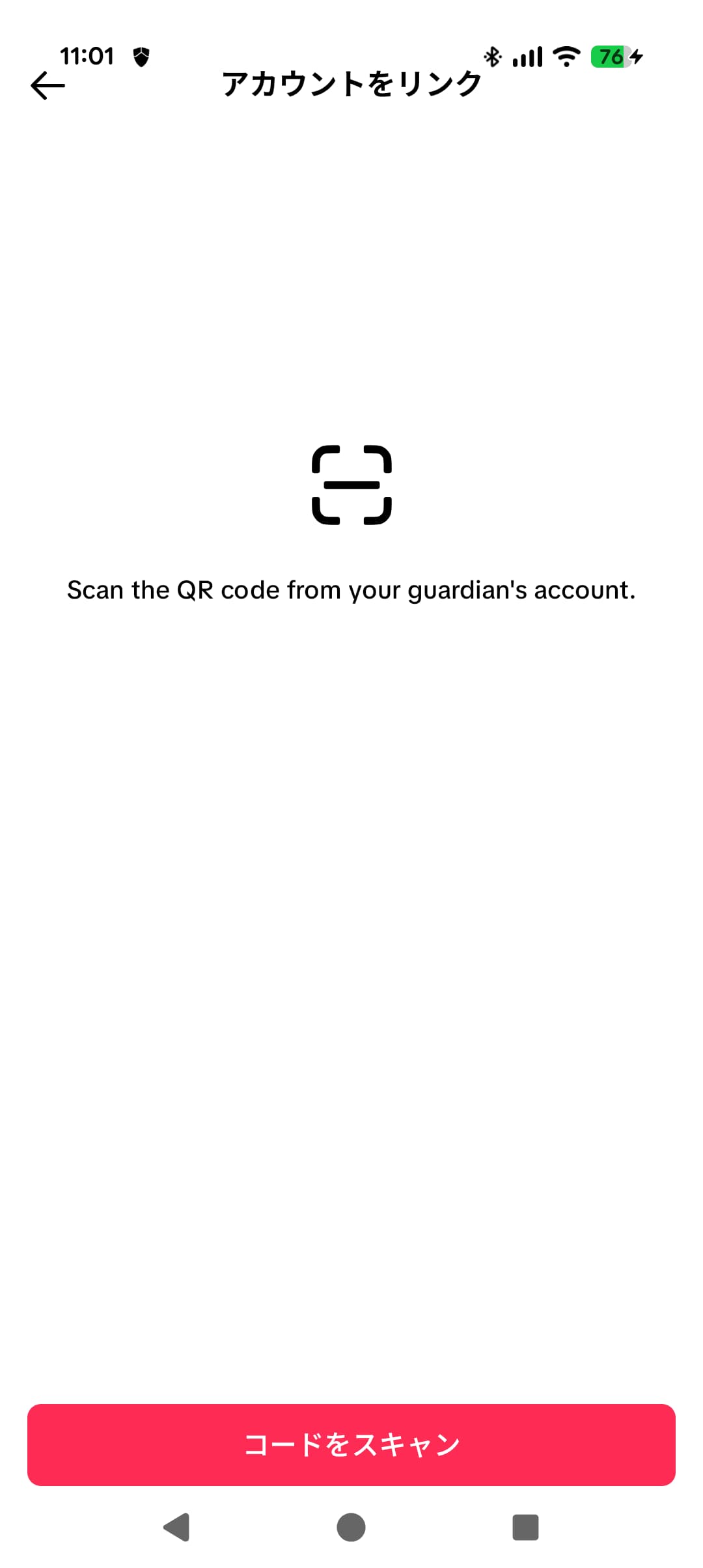Go to home via the navigation bar
Image resolution: width=703 pixels, height=1568 pixels.
351,1527
